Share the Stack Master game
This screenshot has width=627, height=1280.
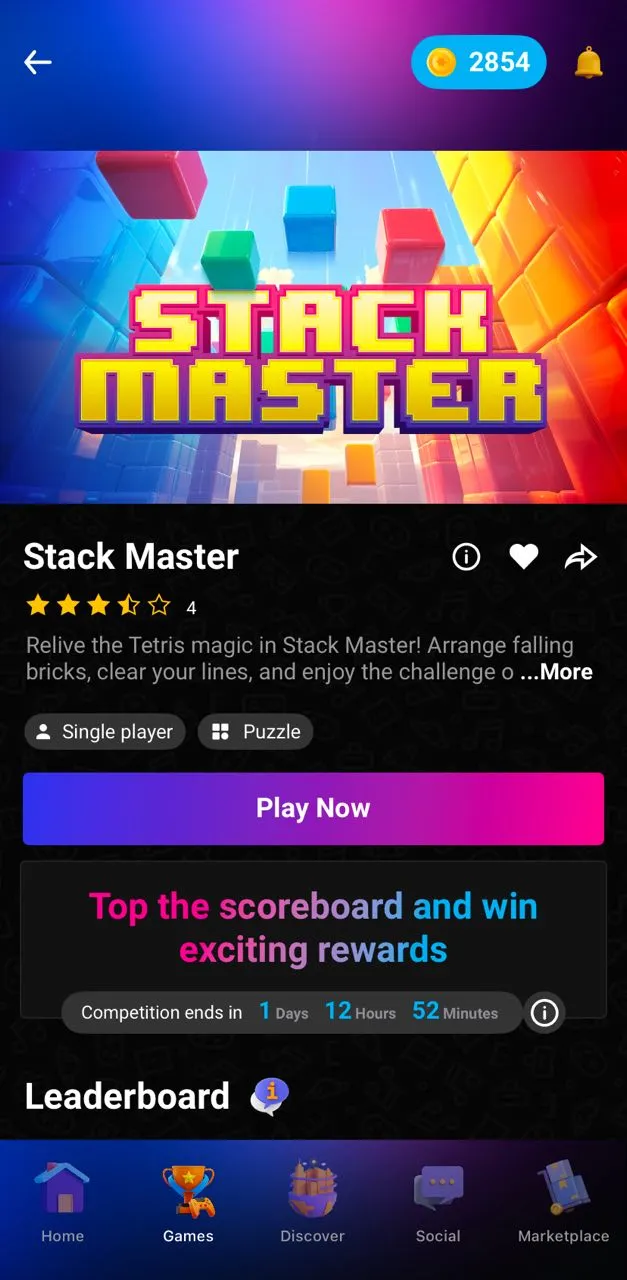pyautogui.click(x=581, y=558)
